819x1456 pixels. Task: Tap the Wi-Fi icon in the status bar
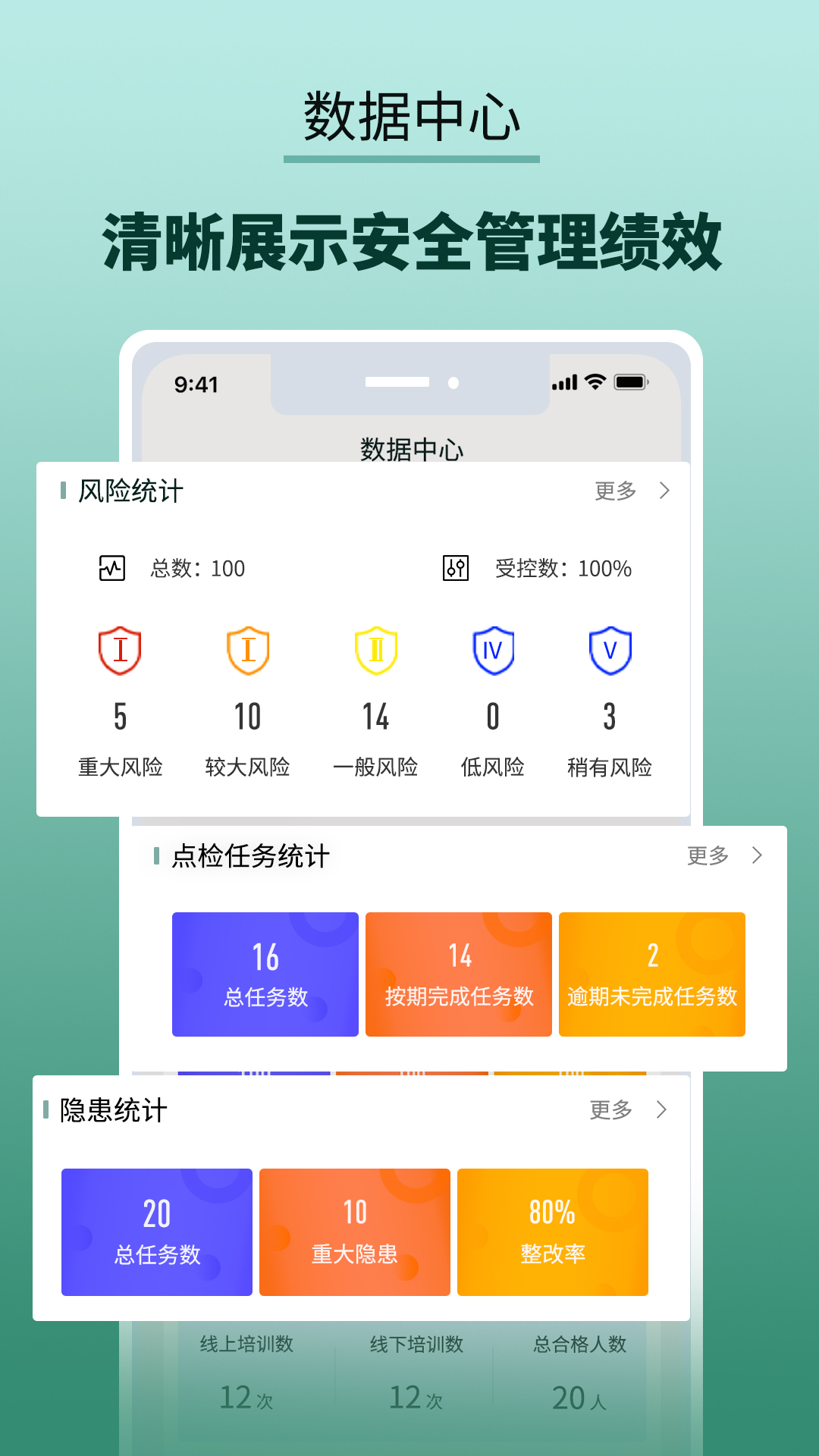point(596,381)
